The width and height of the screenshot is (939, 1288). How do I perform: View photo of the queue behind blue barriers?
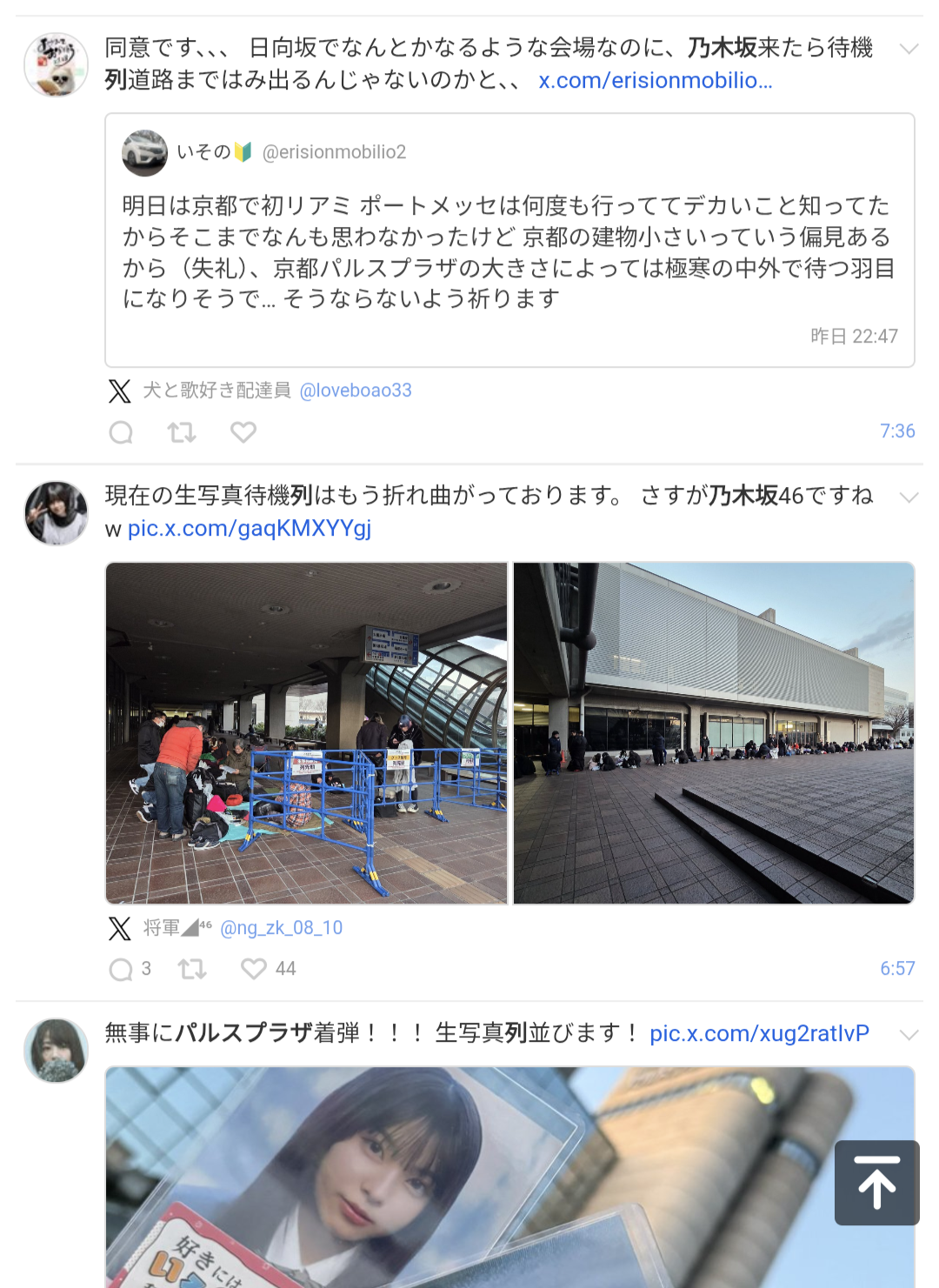[306, 732]
